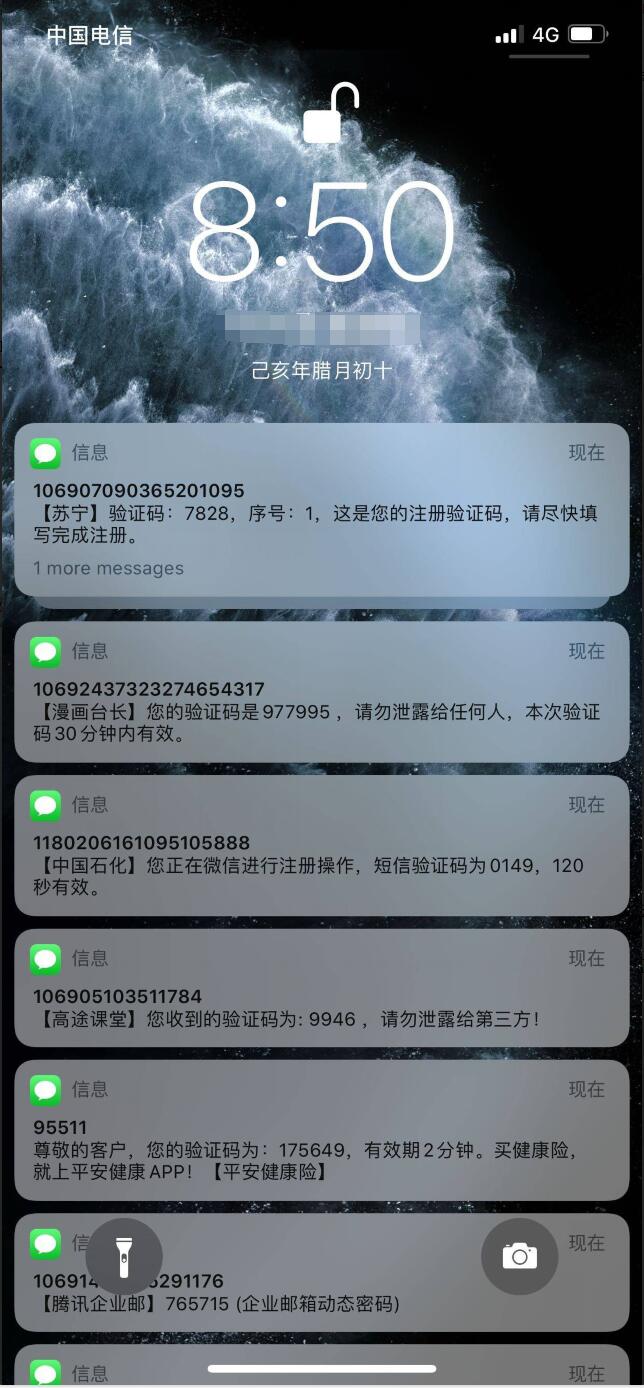Open the 高途课堂 verification code notification
This screenshot has height=1388, width=644.
tap(321, 989)
